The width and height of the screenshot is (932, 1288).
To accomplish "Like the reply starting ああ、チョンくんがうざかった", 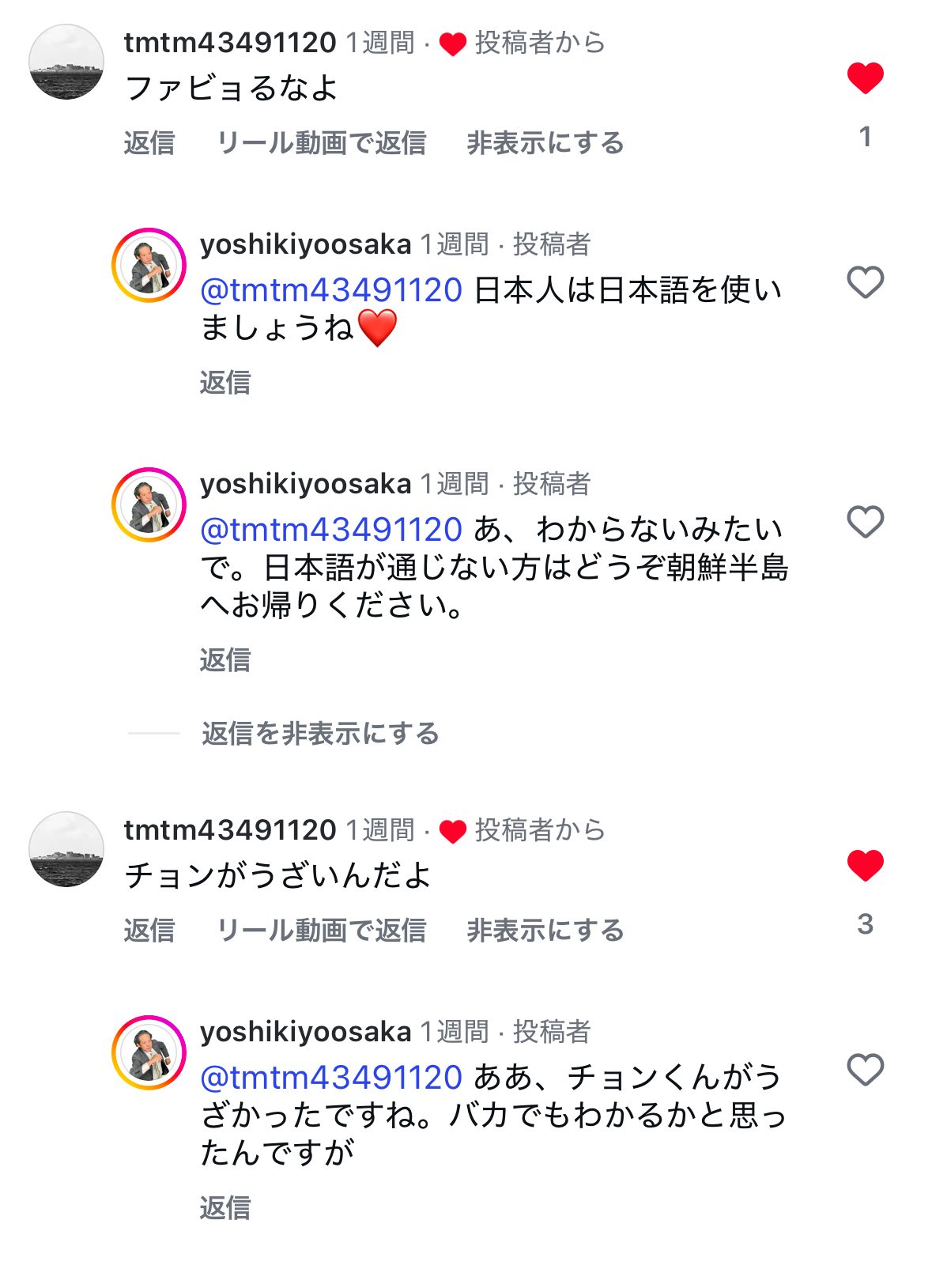I will pos(865,1070).
